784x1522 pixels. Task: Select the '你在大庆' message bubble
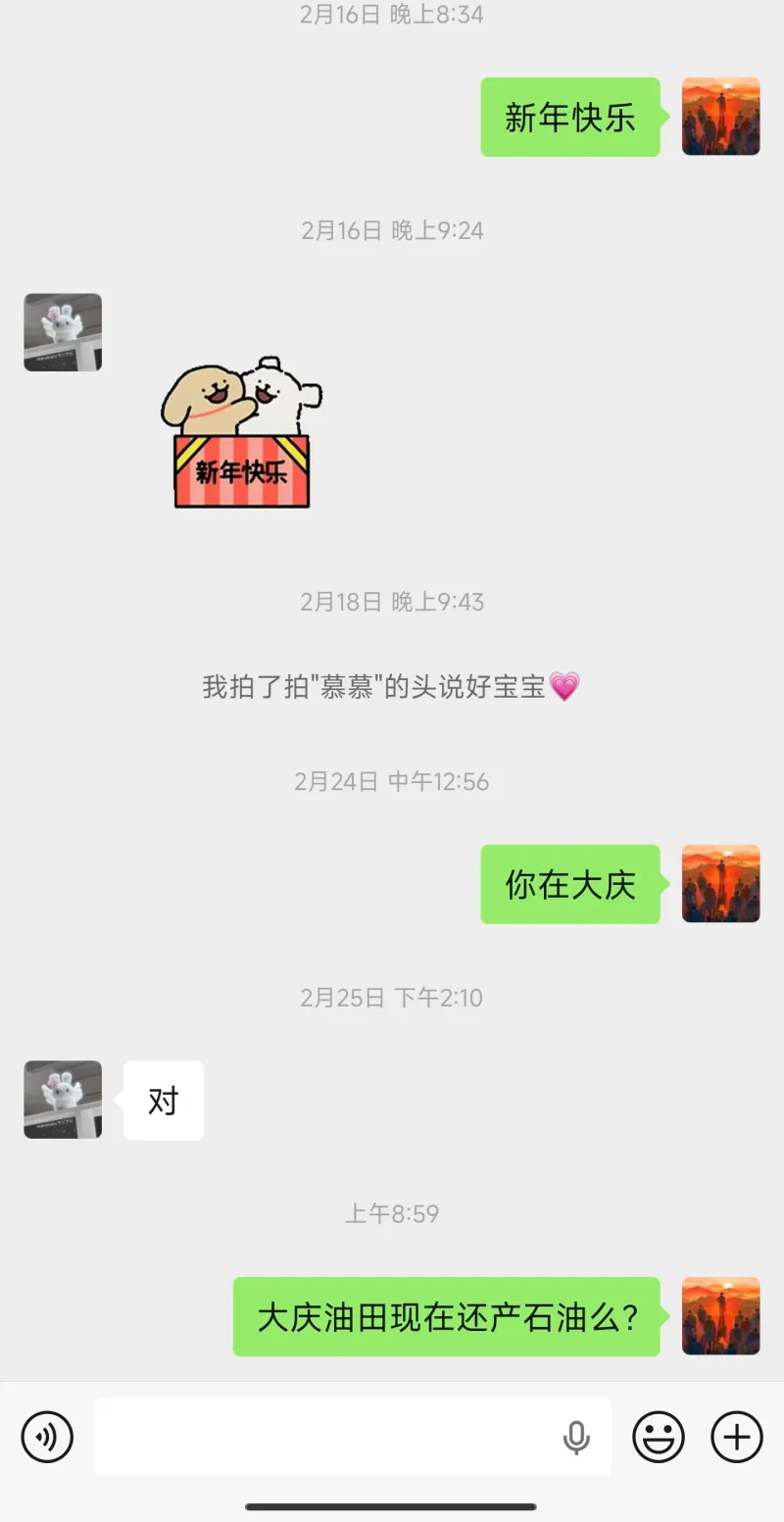pyautogui.click(x=570, y=884)
